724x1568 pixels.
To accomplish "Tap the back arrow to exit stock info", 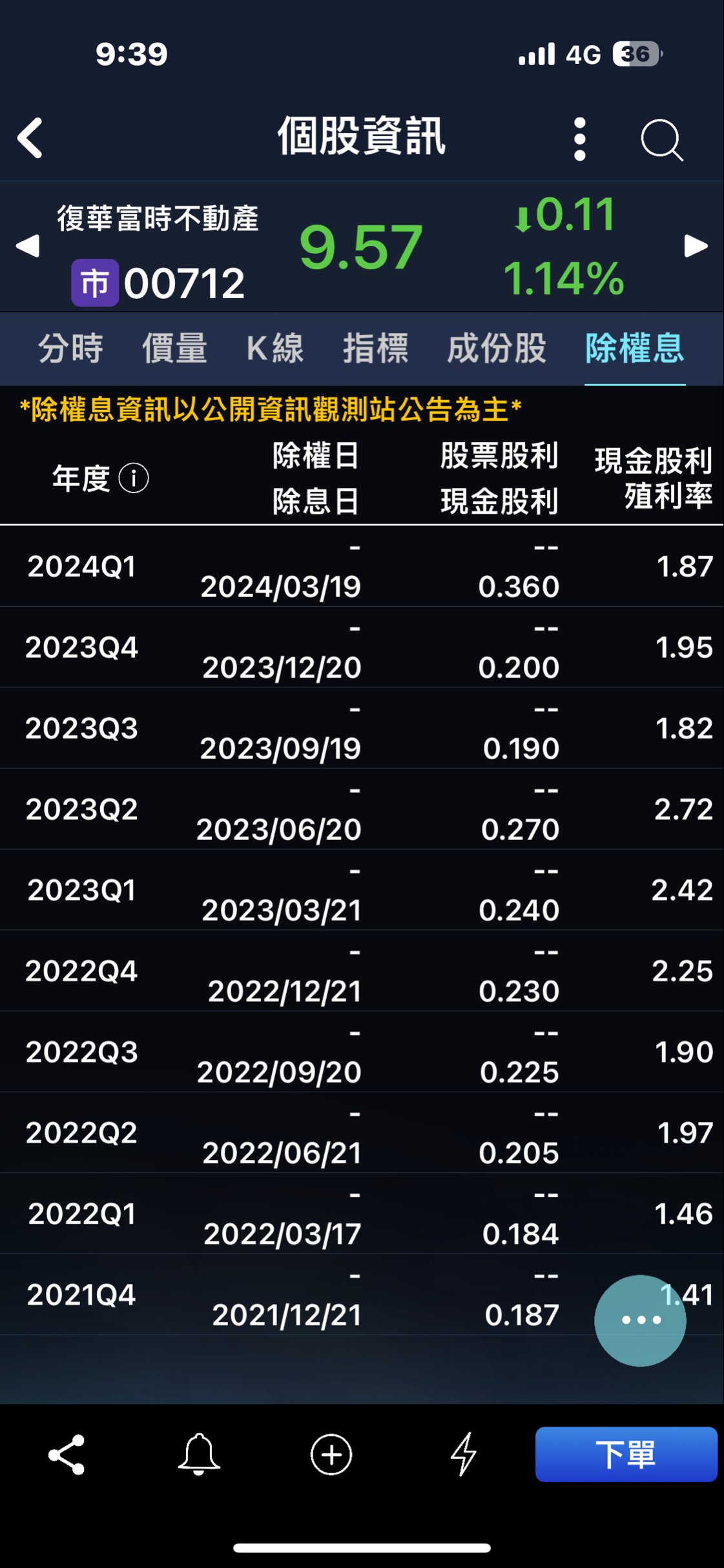I will pos(29,139).
